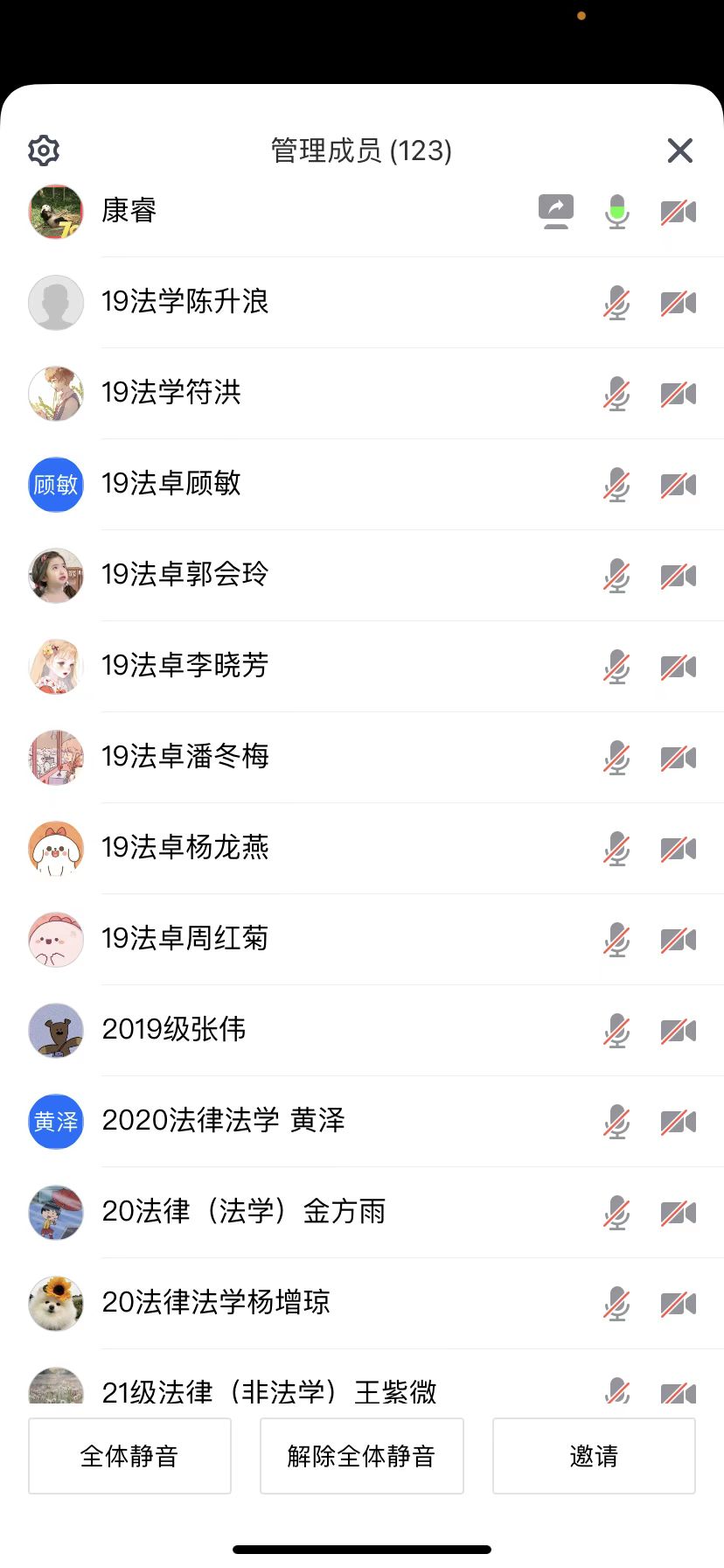The width and height of the screenshot is (724, 1568).
Task: Tap the camera icon for 20法律法学杨增琼
Action: (678, 1304)
